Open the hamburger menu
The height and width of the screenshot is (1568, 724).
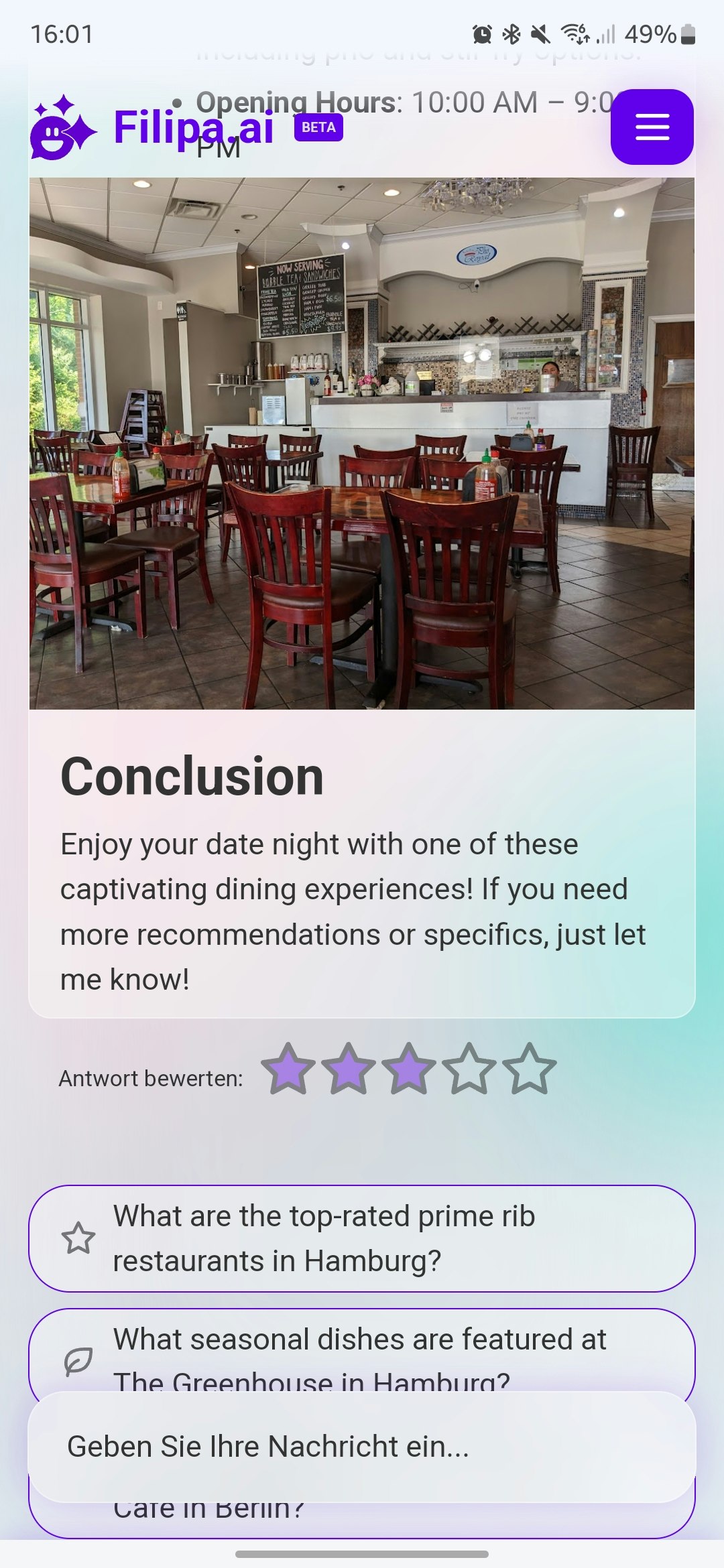coord(652,127)
